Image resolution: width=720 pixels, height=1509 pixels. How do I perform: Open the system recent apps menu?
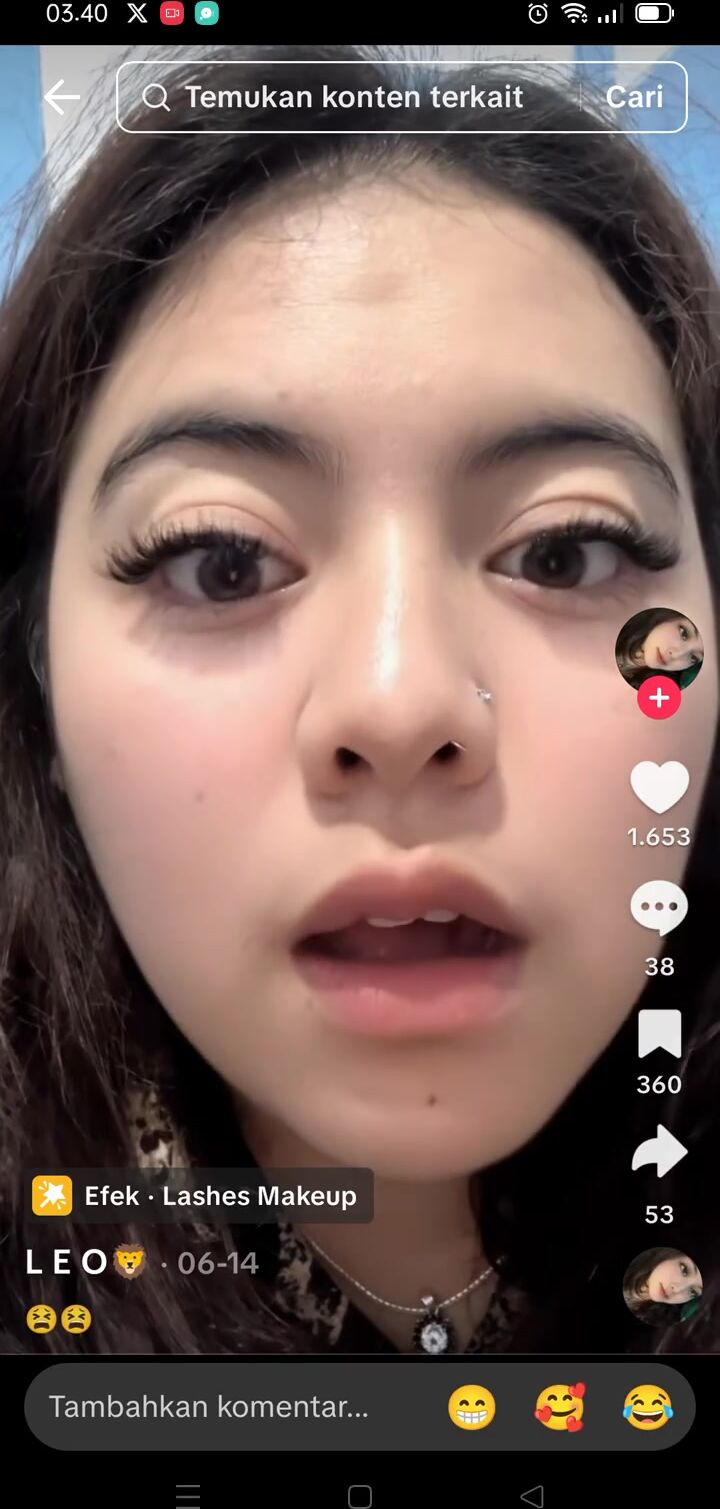(x=188, y=1496)
